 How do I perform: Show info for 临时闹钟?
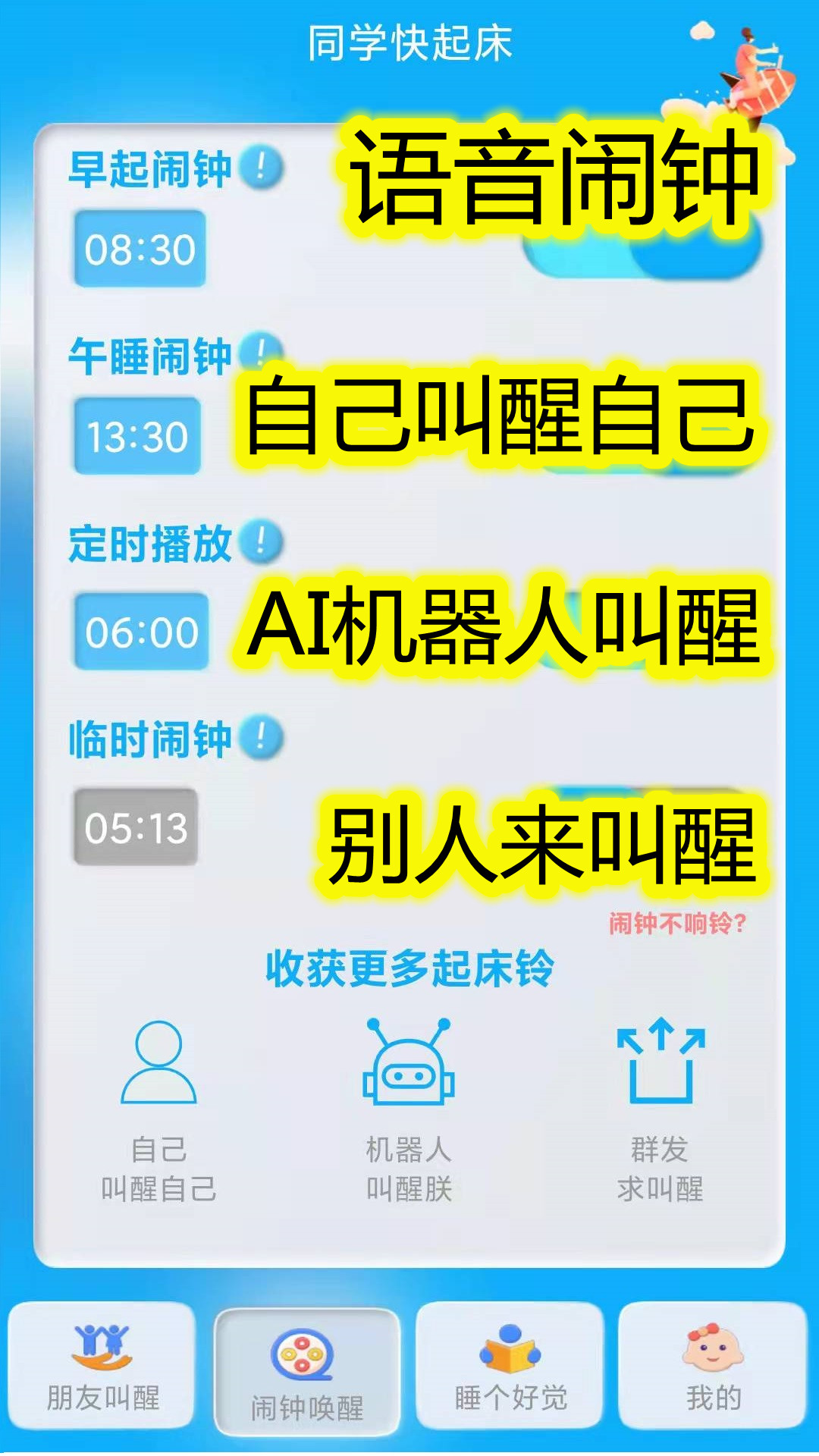[262, 737]
